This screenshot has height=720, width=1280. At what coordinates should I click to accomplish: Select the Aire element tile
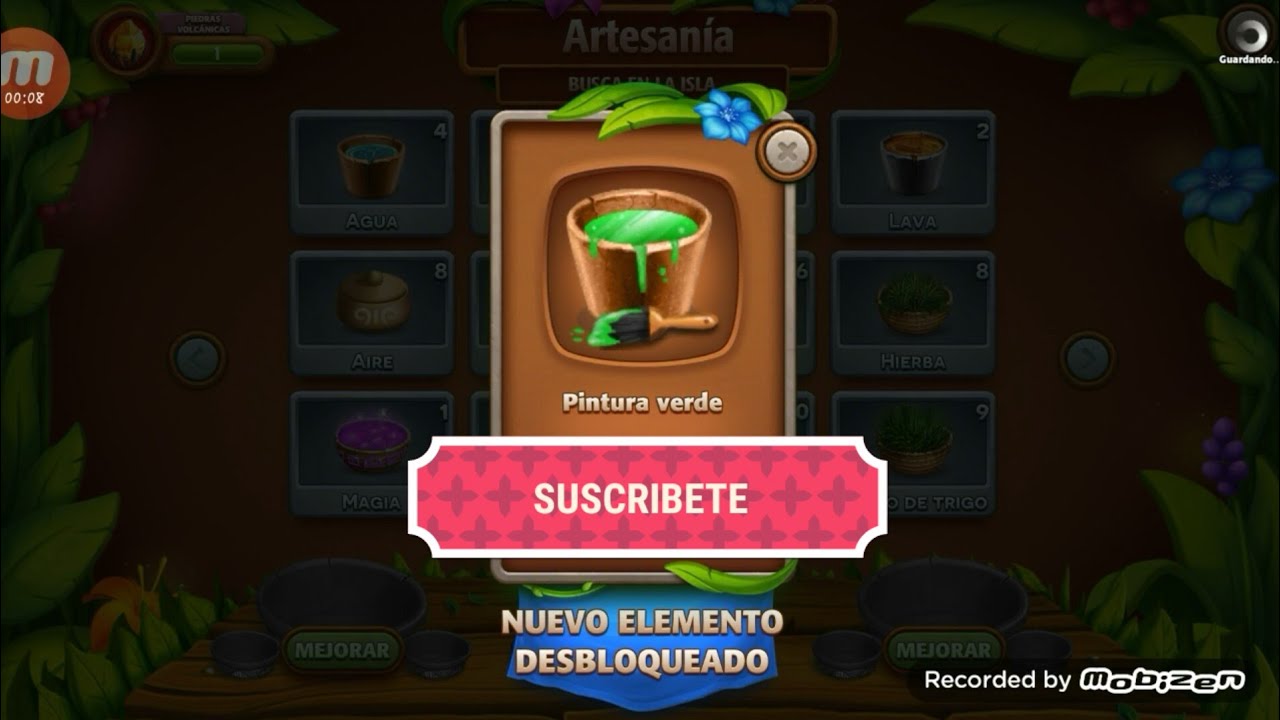tap(371, 312)
